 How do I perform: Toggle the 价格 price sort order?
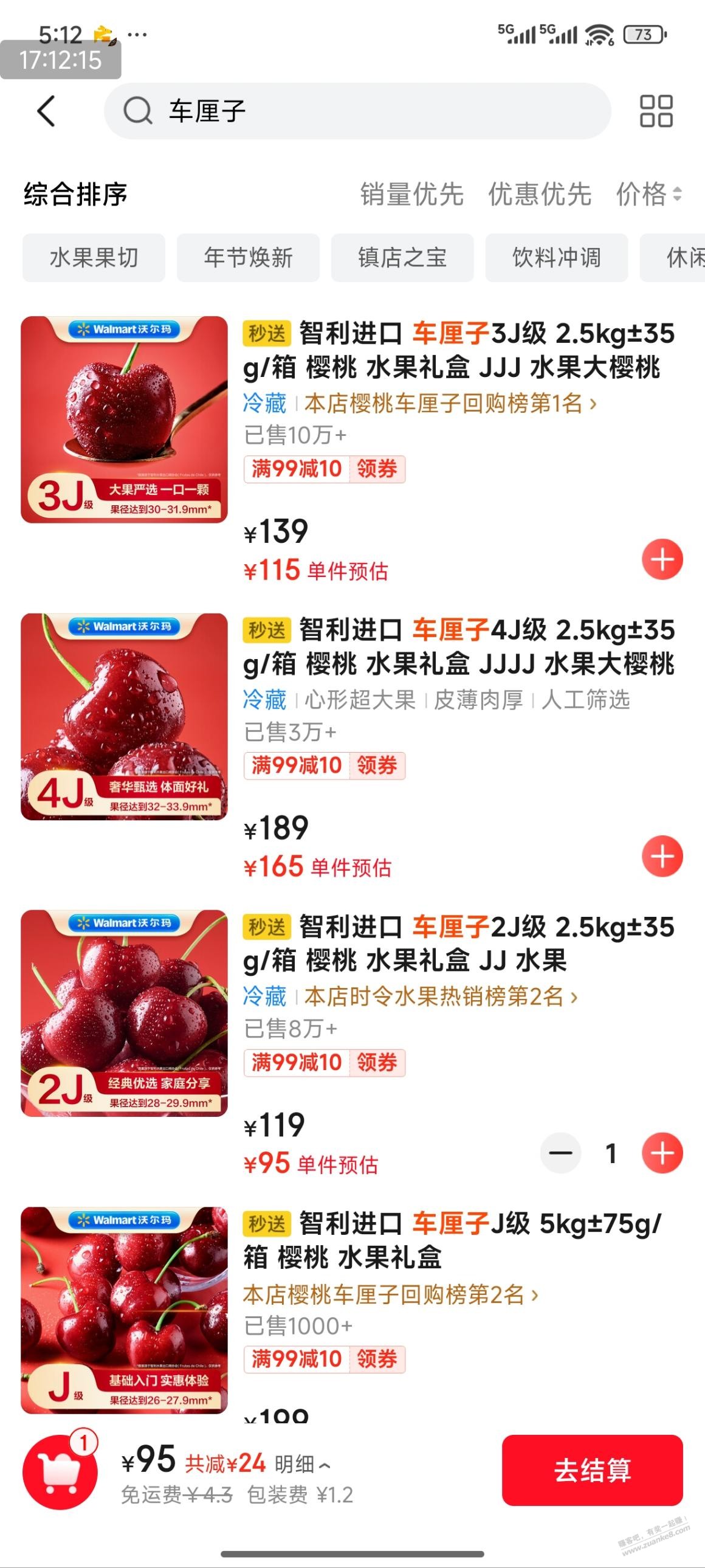644,195
